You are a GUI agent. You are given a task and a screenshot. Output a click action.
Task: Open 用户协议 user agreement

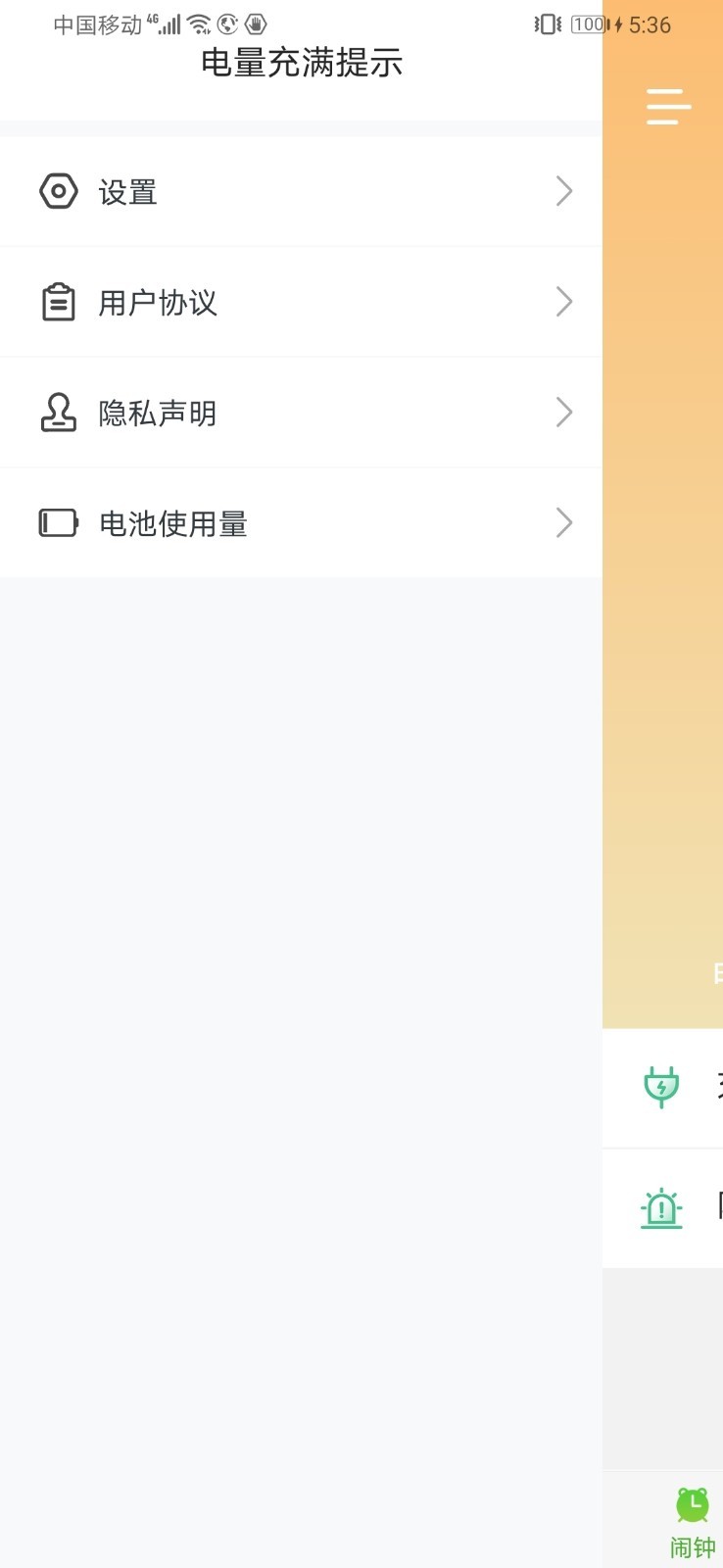pos(300,302)
